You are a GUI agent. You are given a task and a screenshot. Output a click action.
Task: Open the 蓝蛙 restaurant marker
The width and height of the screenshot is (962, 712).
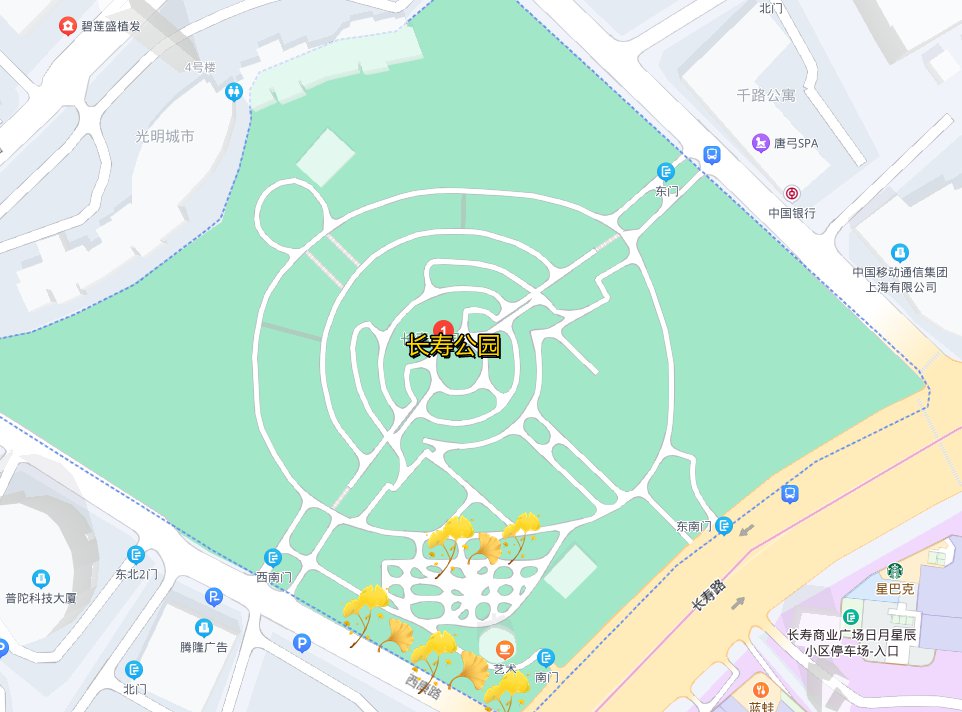(761, 689)
